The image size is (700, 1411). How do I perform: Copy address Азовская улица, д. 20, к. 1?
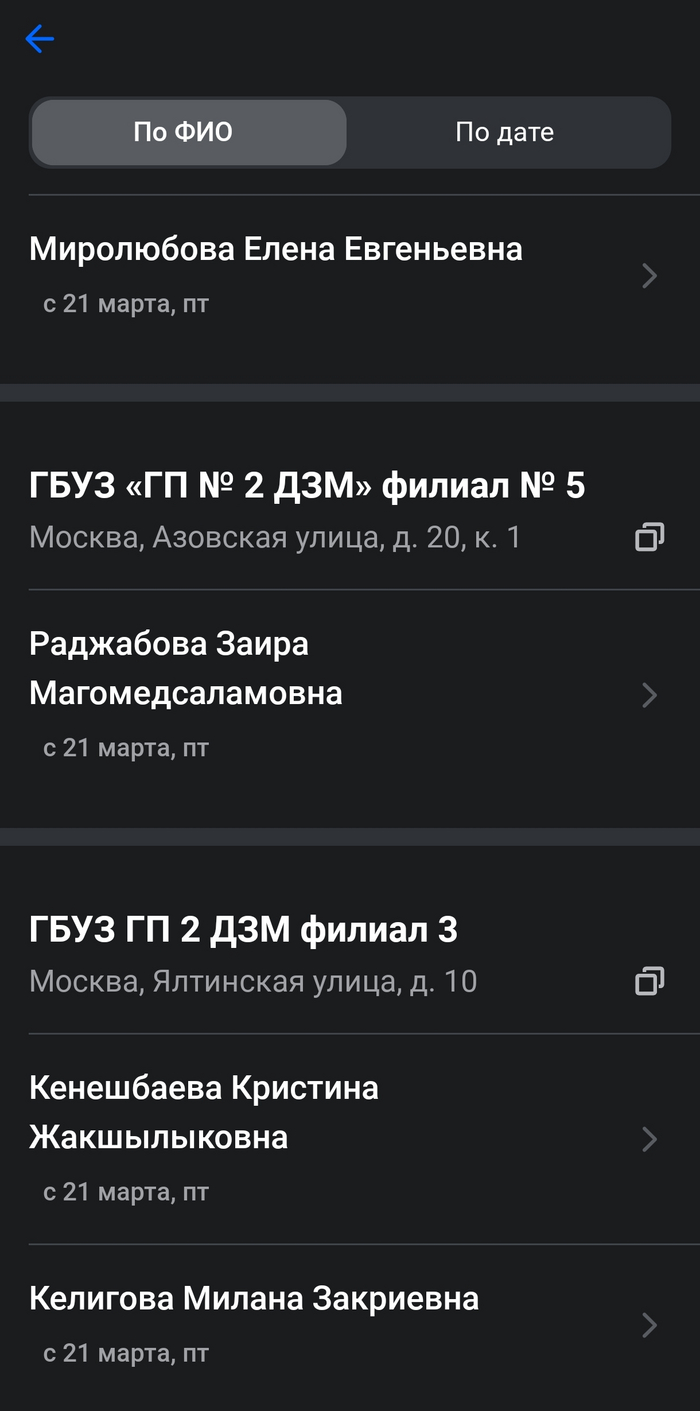(x=649, y=538)
